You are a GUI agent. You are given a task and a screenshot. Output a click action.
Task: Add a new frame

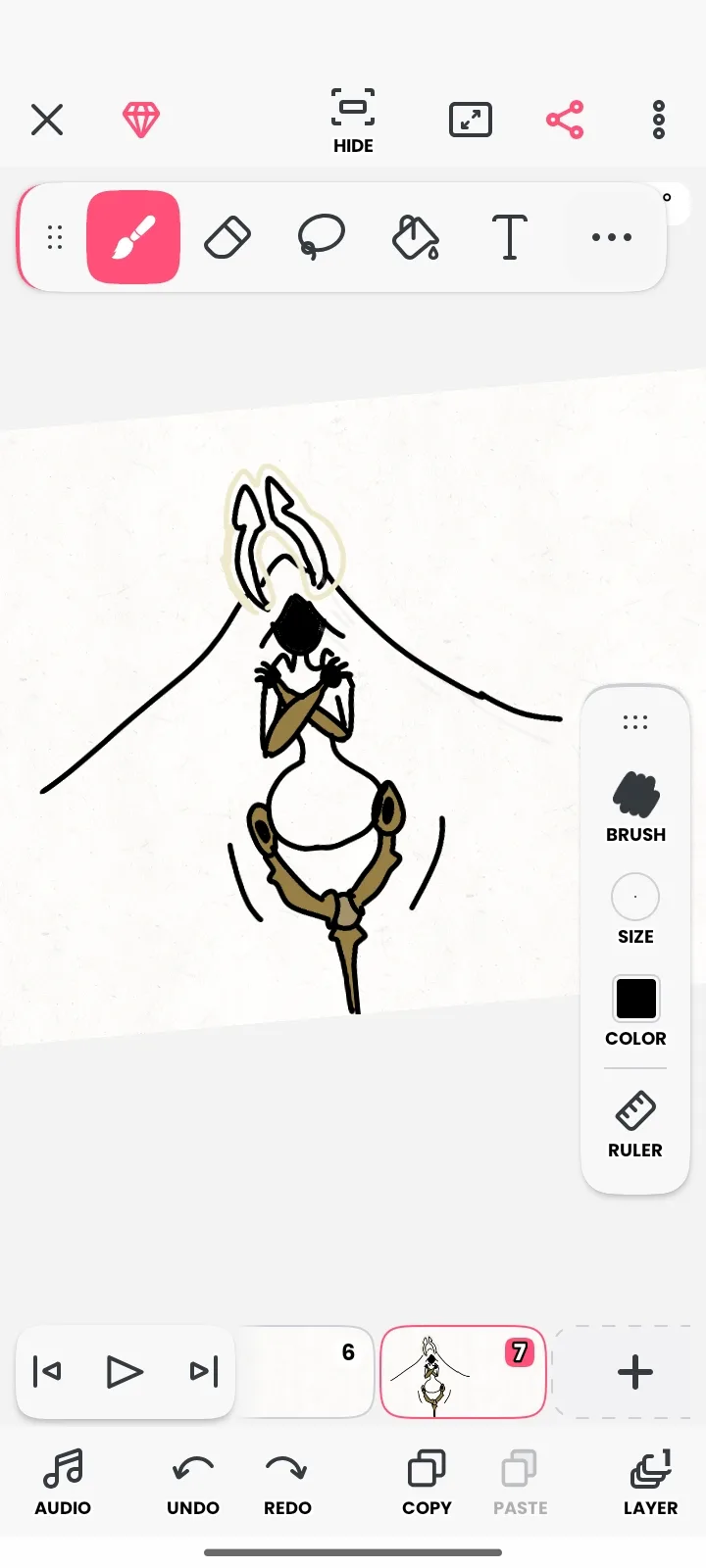635,1372
